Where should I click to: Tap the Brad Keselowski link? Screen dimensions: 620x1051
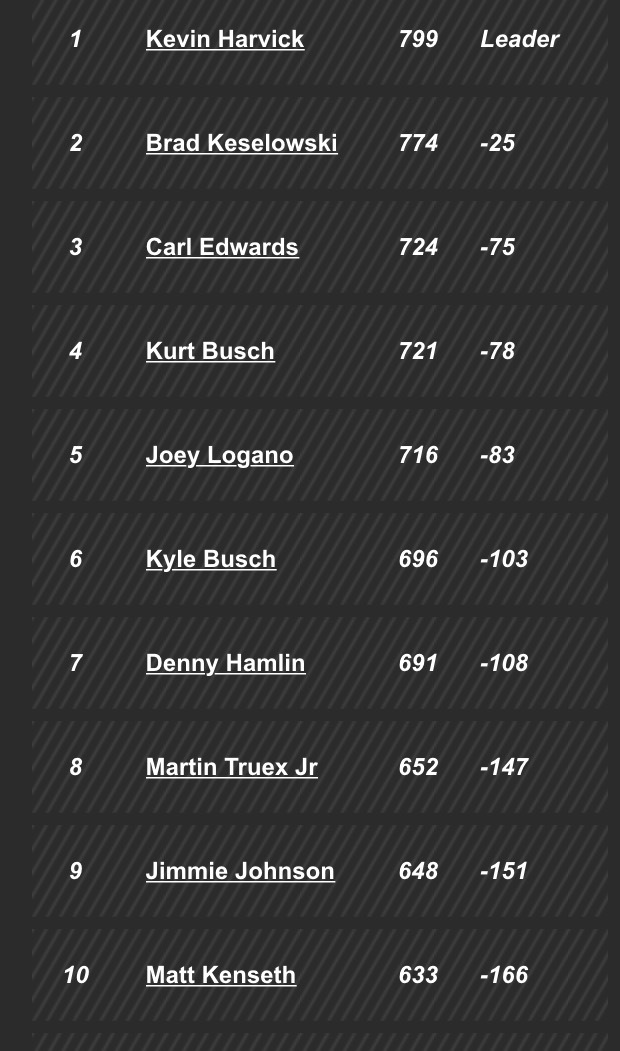(241, 143)
